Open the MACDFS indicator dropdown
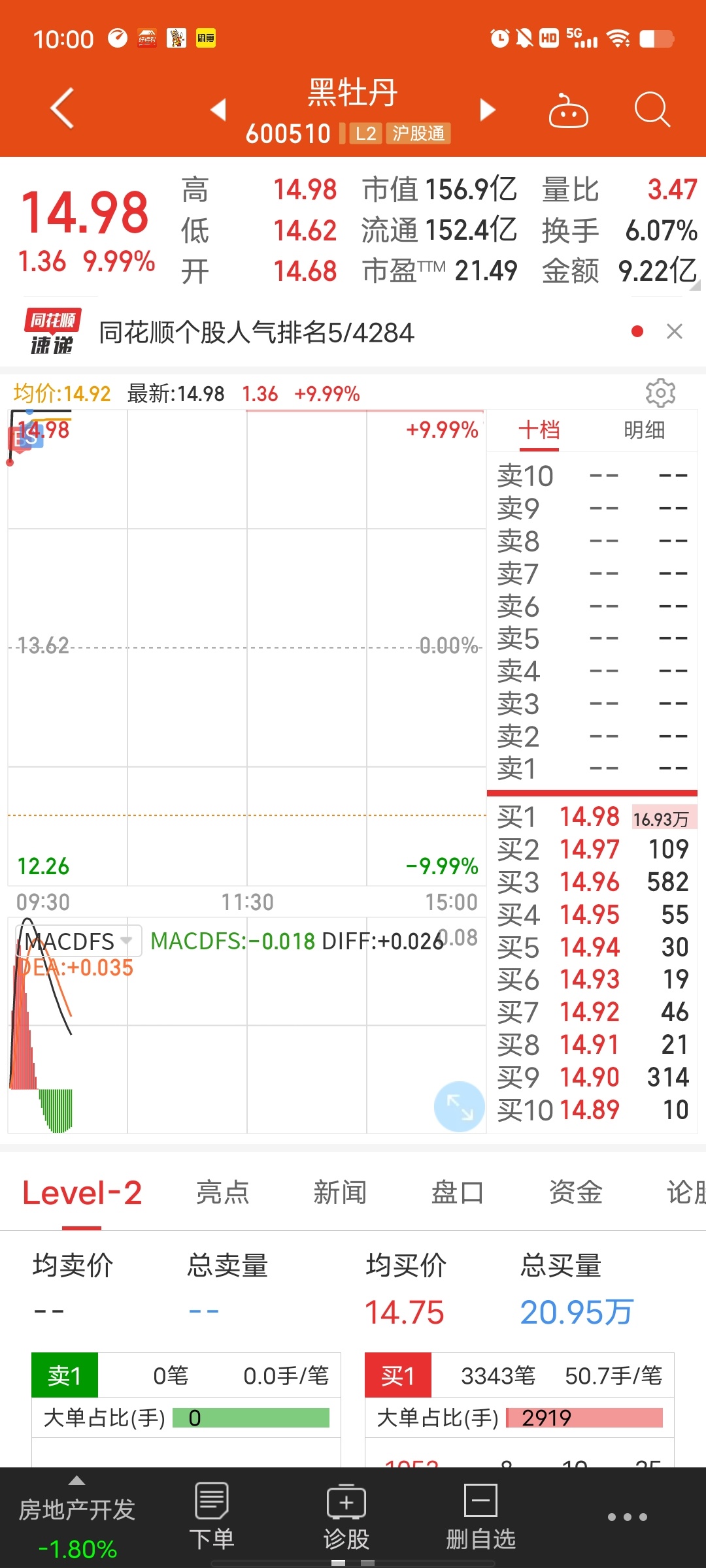The image size is (706, 1568). click(78, 941)
